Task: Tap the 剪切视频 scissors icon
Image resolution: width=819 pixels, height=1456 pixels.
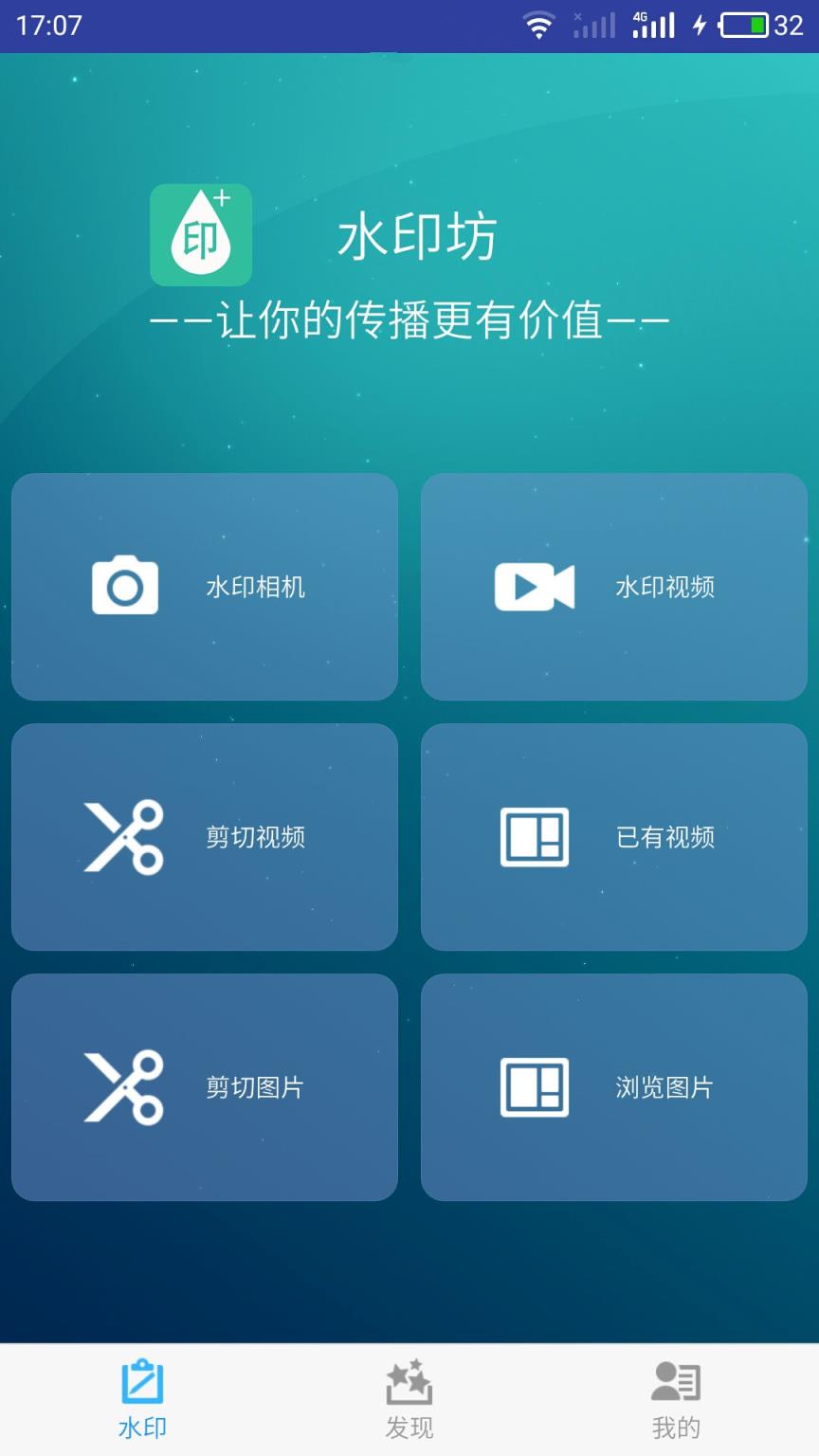Action: point(123,837)
